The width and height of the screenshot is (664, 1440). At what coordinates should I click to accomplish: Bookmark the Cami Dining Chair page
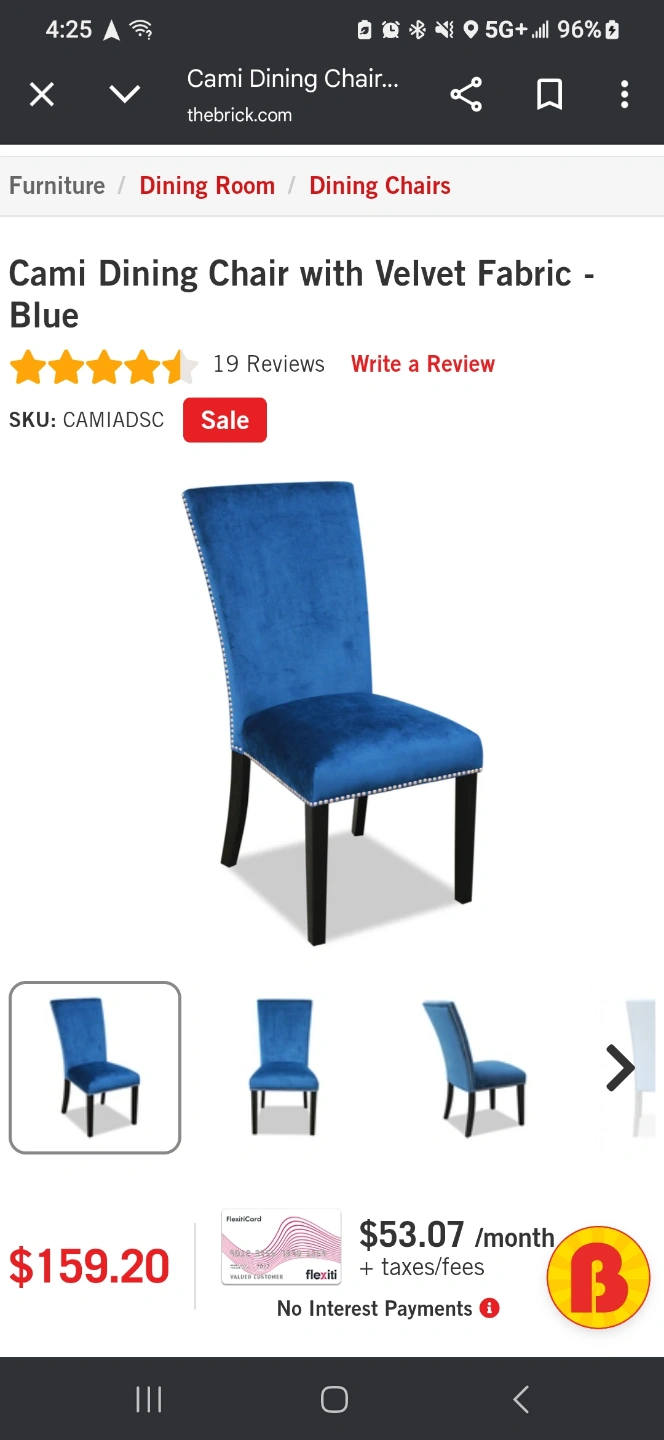[x=549, y=95]
